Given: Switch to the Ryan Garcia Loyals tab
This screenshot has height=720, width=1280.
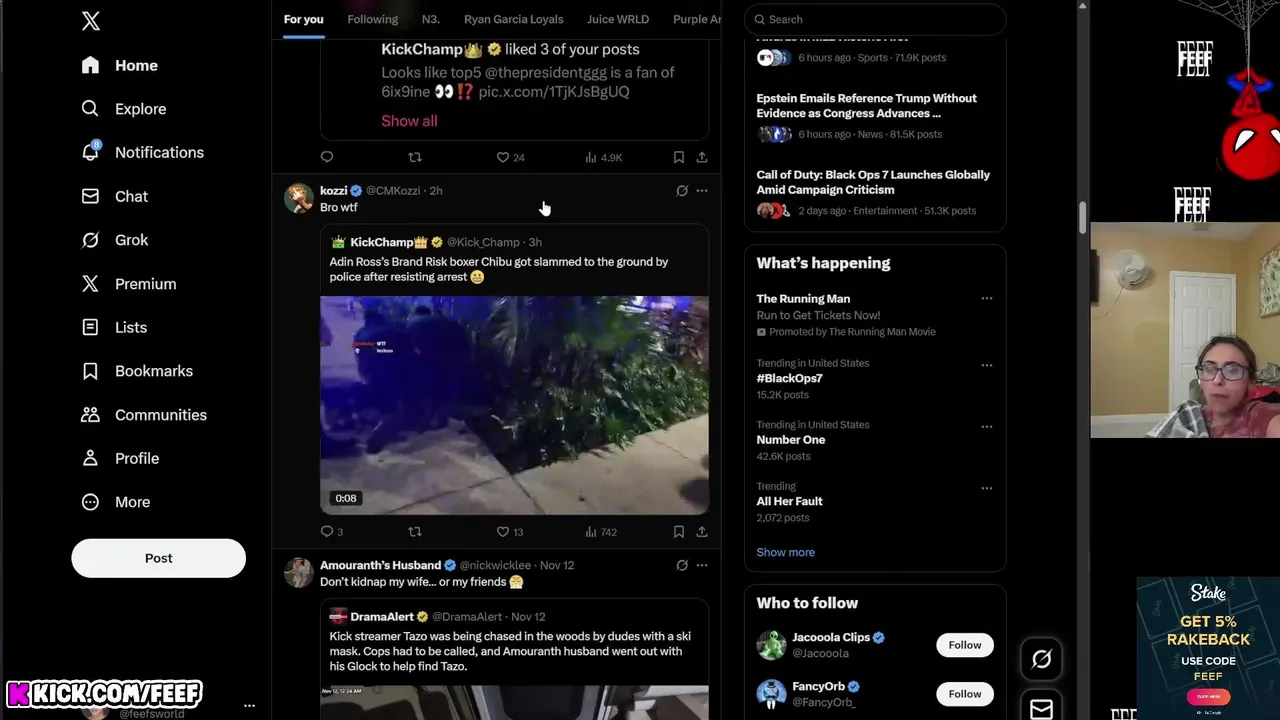Looking at the screenshot, I should click(513, 19).
